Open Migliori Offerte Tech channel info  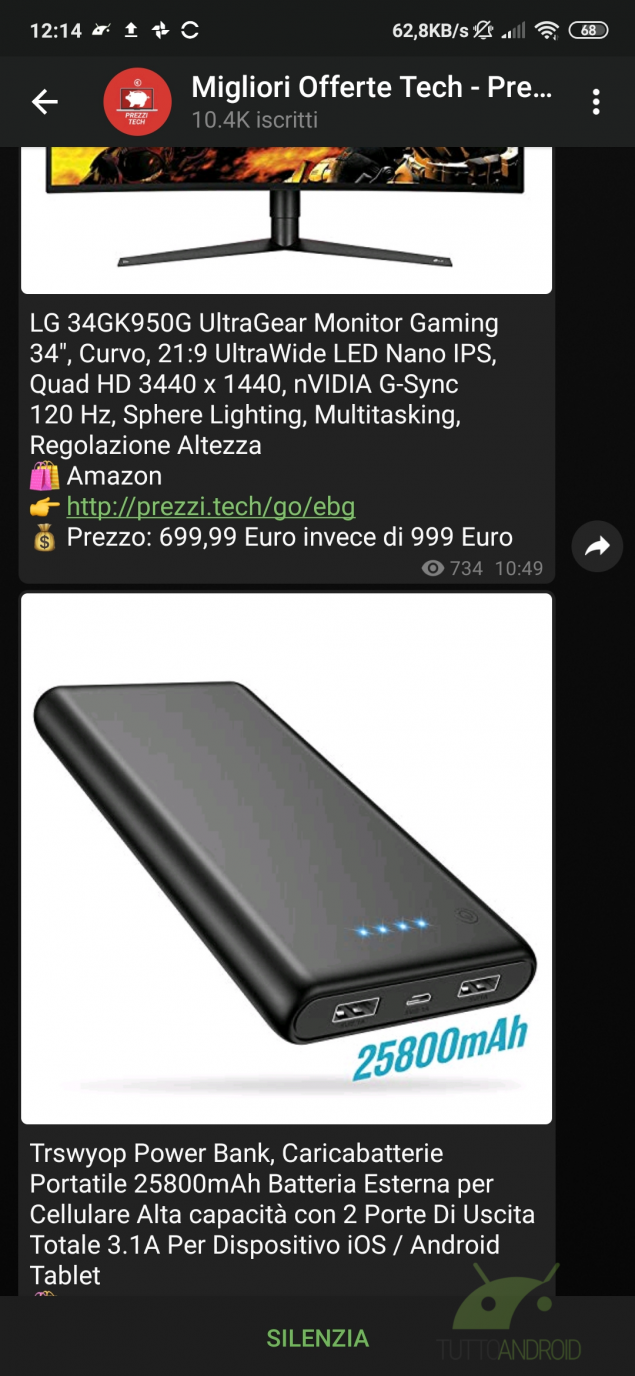[x=371, y=102]
